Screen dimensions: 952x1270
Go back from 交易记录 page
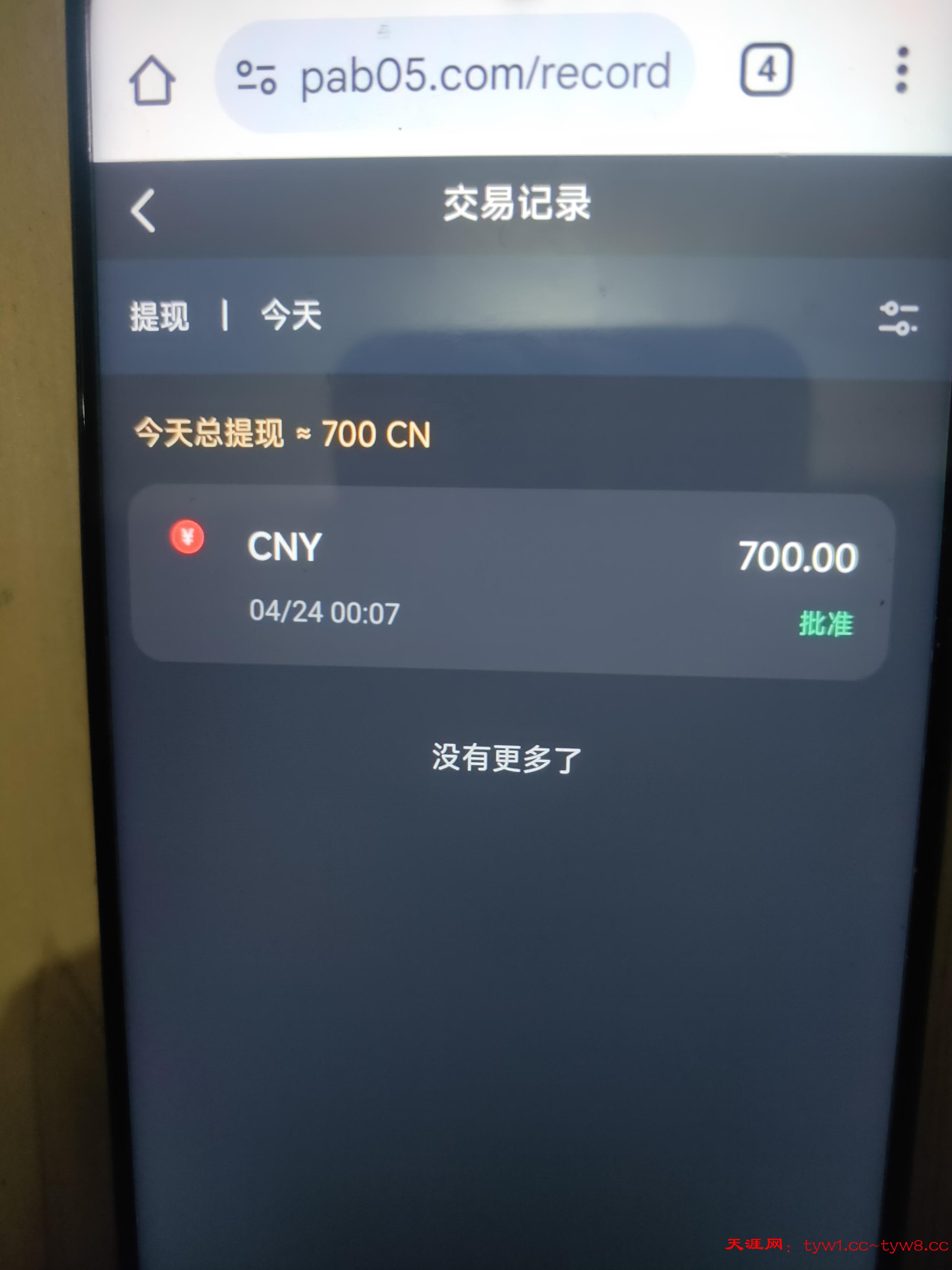pyautogui.click(x=144, y=211)
